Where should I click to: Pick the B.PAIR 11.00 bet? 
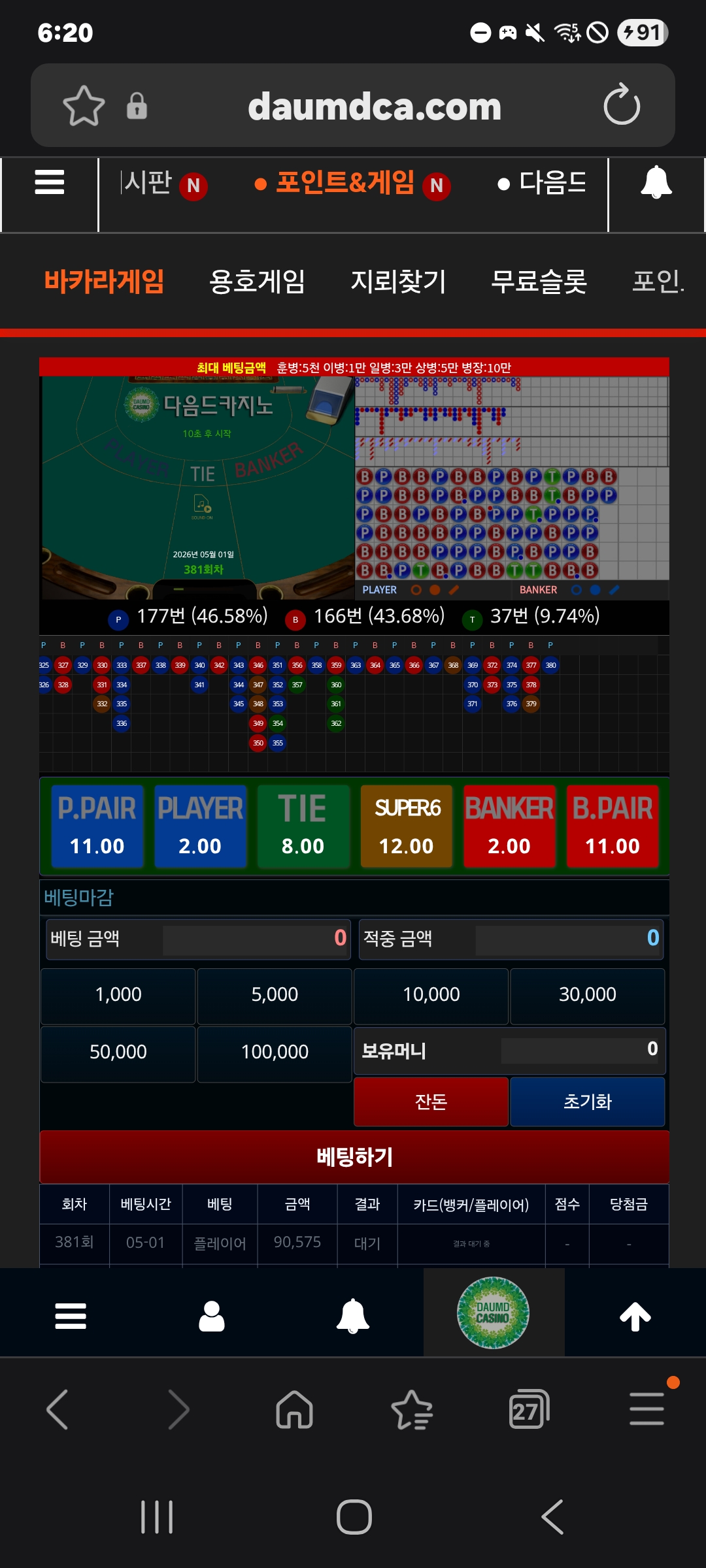[x=612, y=826]
